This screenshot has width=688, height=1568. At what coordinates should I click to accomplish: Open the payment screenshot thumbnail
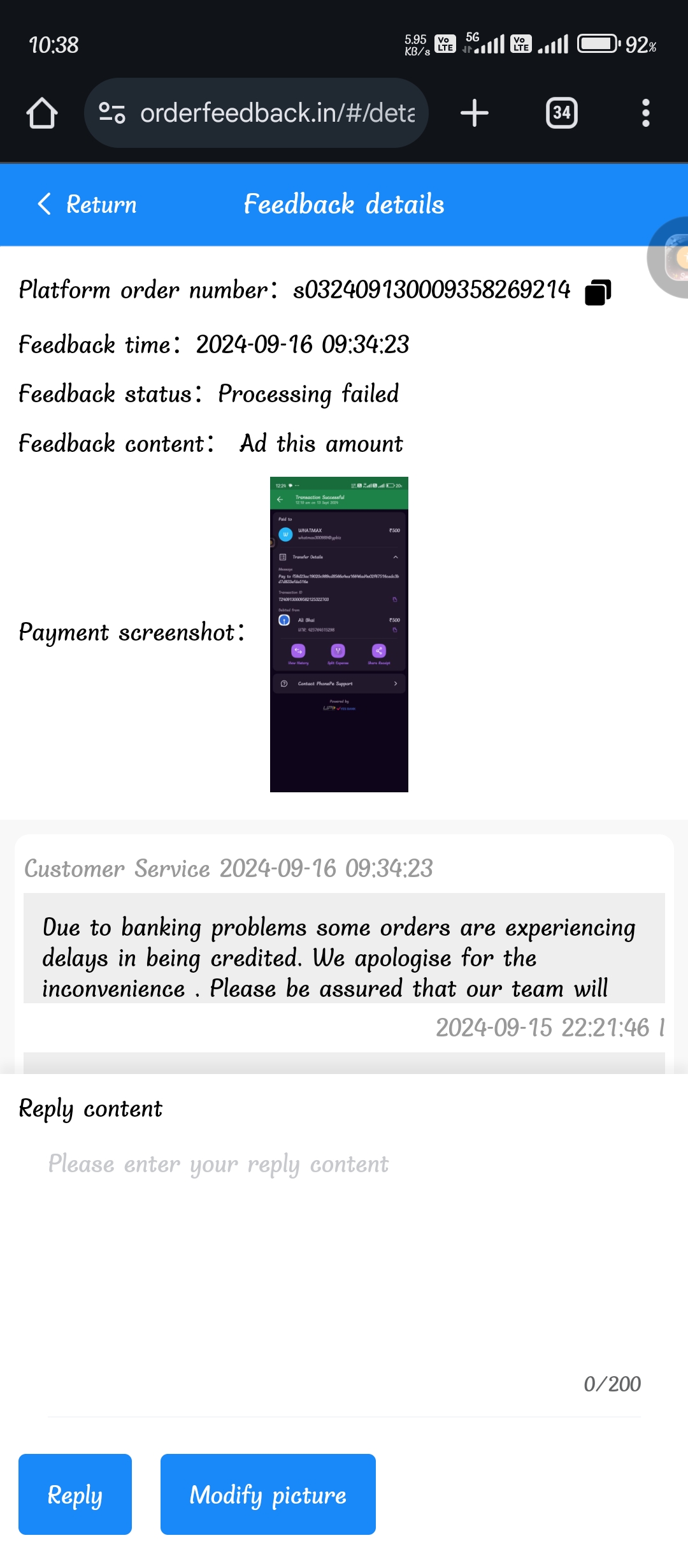(x=339, y=634)
